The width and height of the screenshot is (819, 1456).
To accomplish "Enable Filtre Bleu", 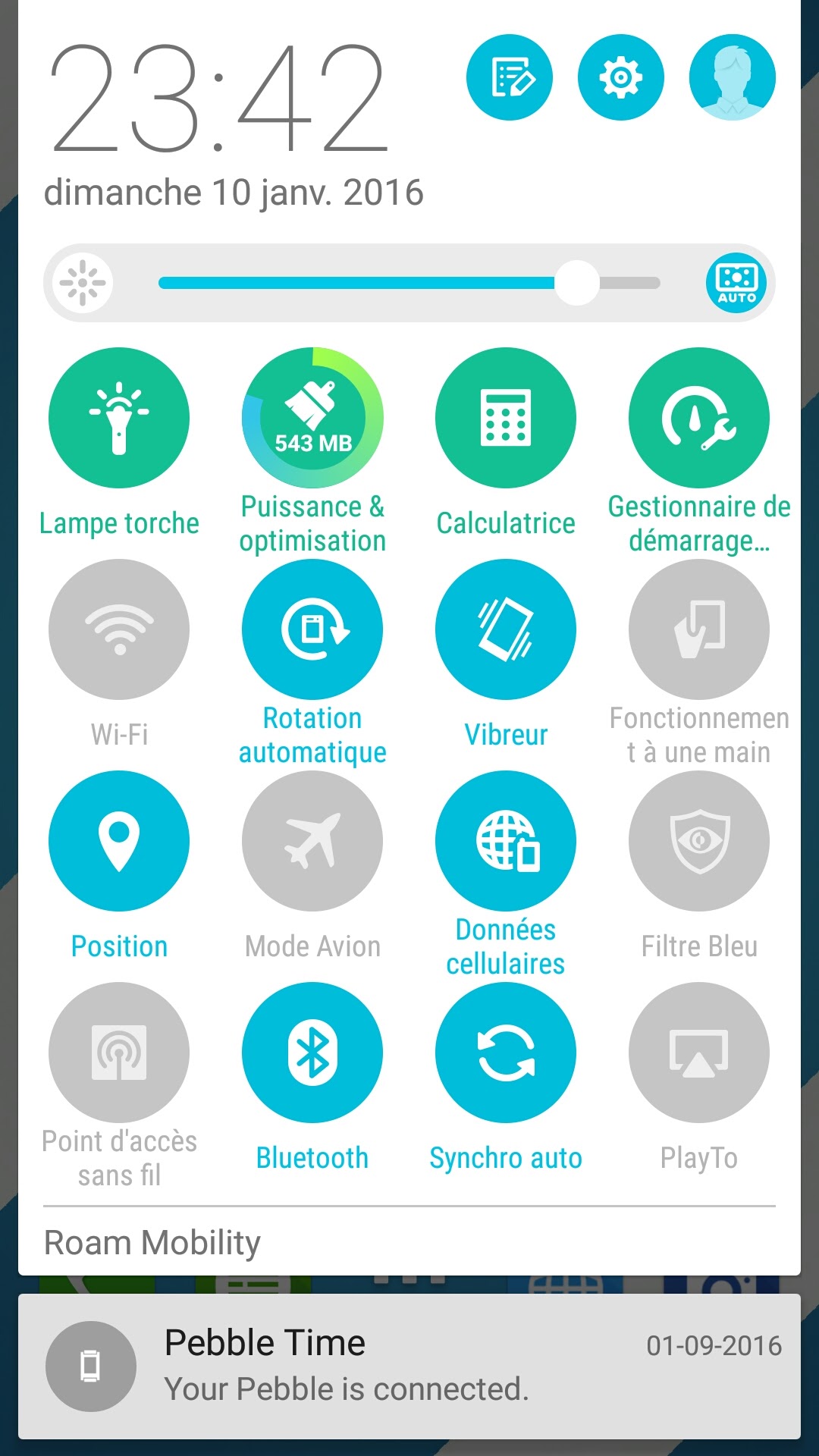I will point(699,841).
